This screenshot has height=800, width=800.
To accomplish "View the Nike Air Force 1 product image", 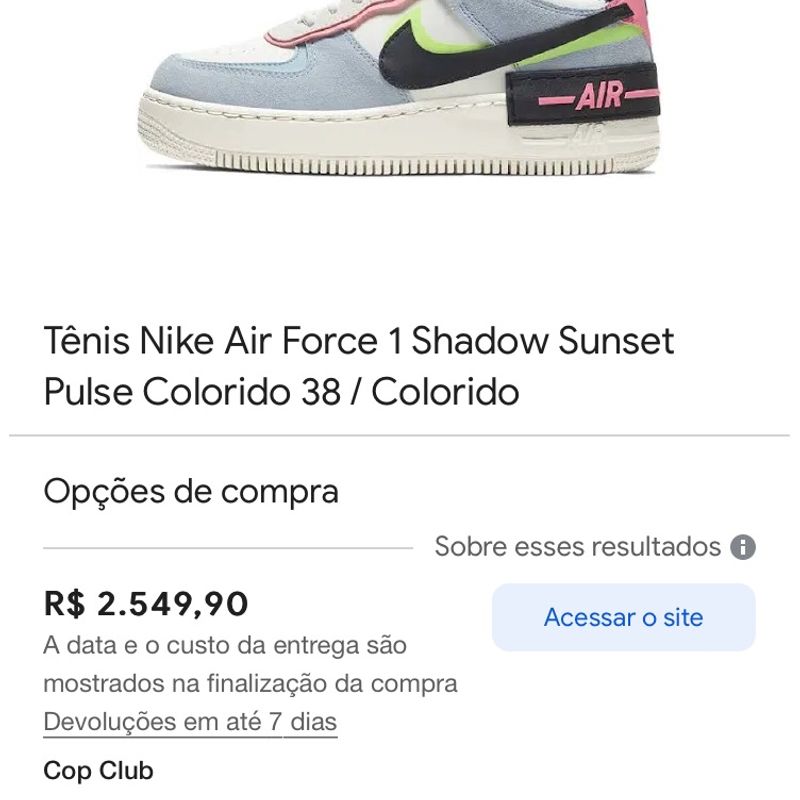I will tap(400, 90).
